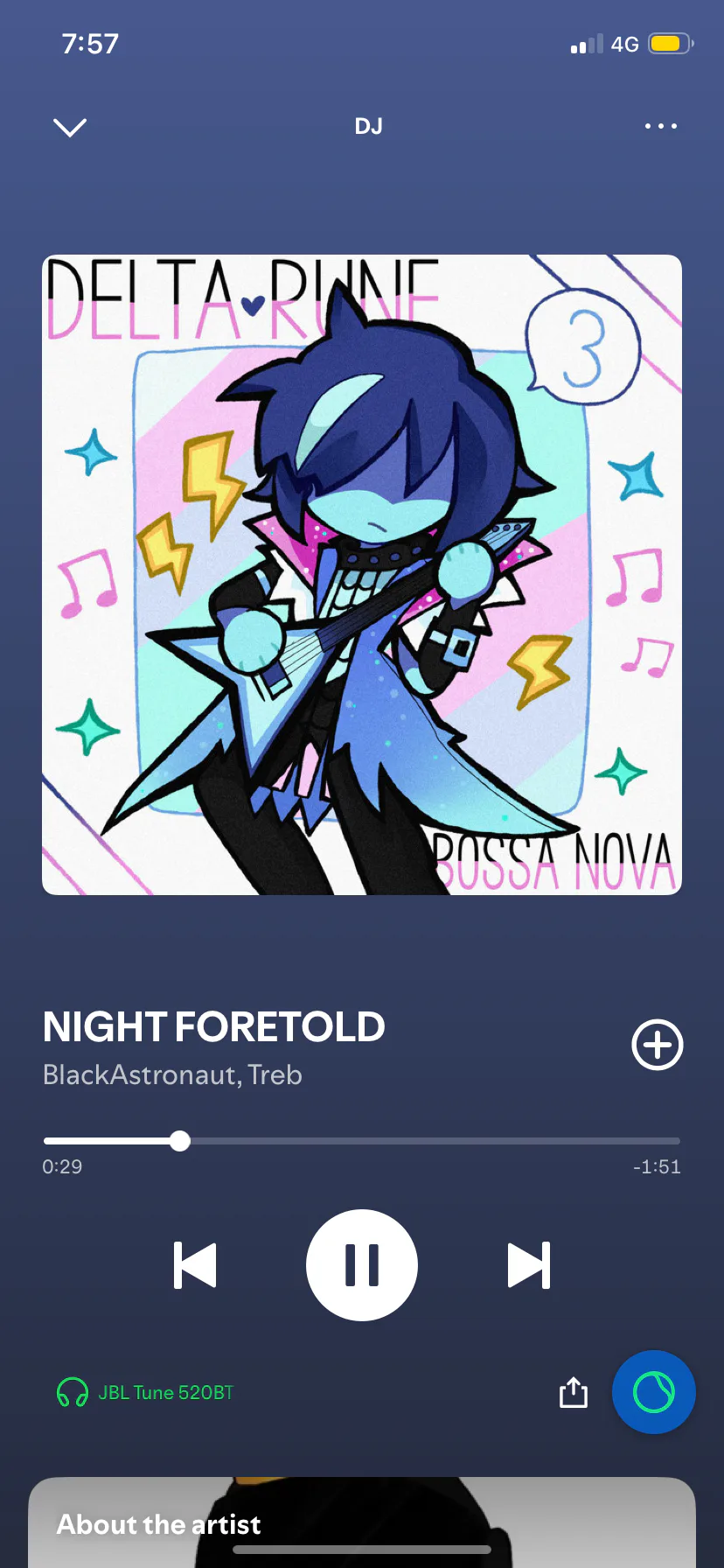Open the three-dot options menu

pos(660,127)
